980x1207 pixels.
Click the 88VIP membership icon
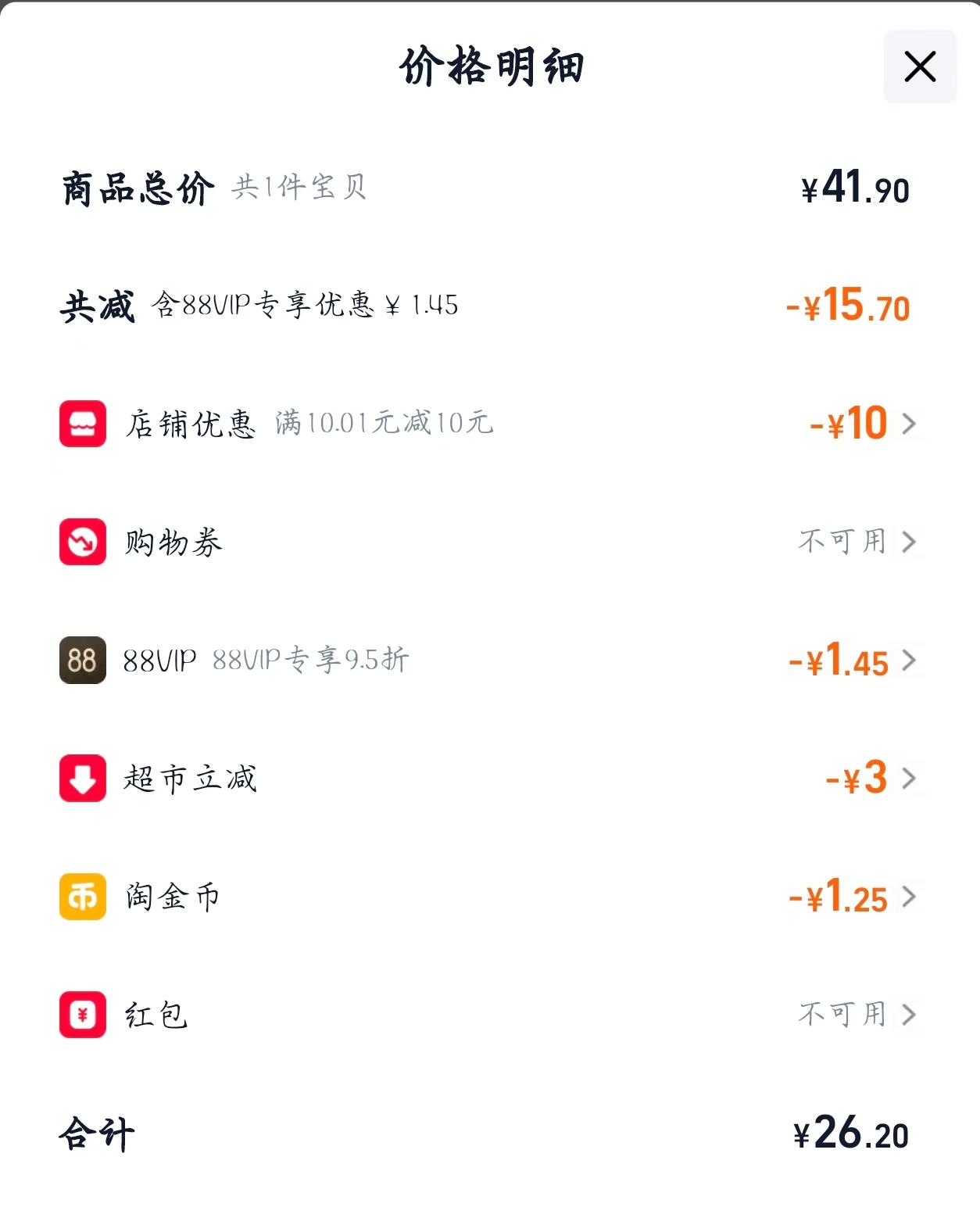[82, 661]
